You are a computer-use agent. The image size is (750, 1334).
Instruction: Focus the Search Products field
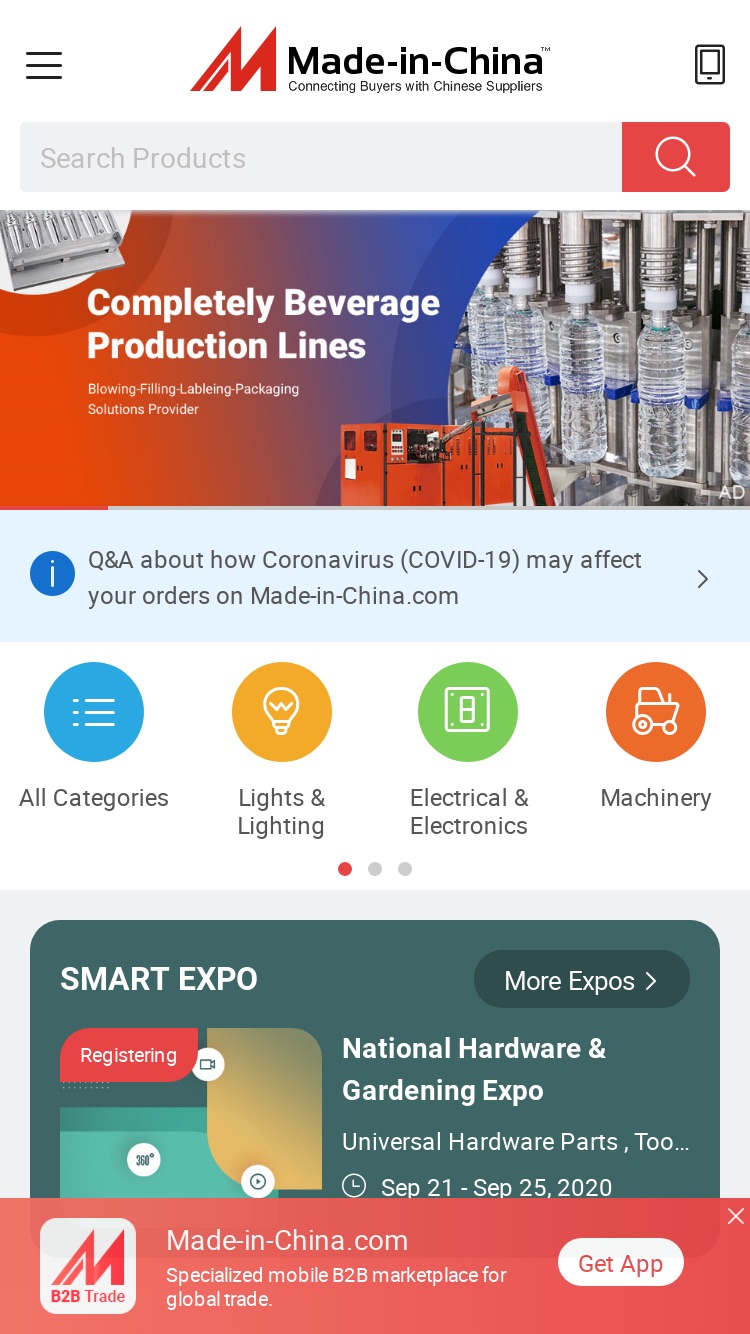pos(321,157)
